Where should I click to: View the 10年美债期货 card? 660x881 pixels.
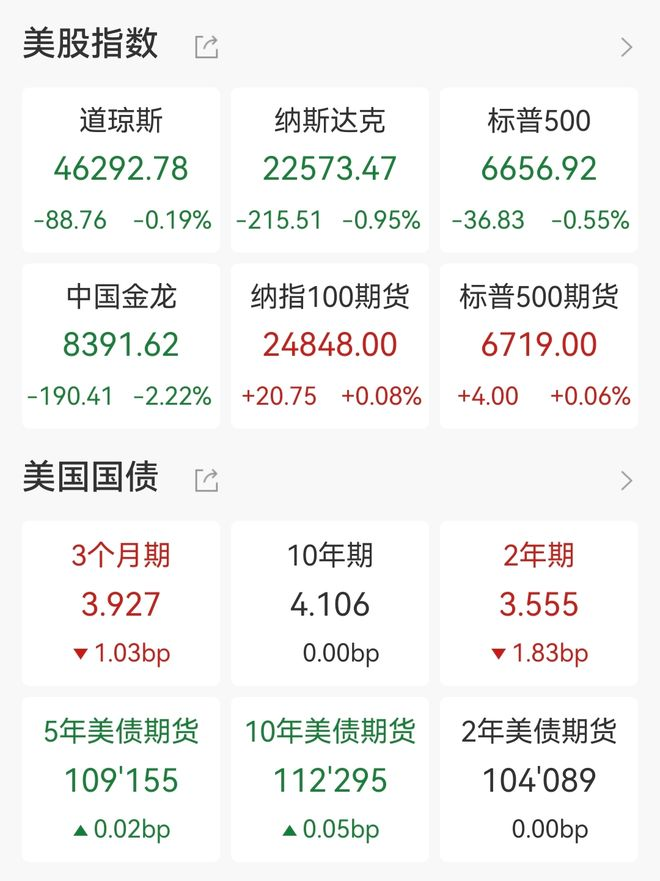[330, 780]
